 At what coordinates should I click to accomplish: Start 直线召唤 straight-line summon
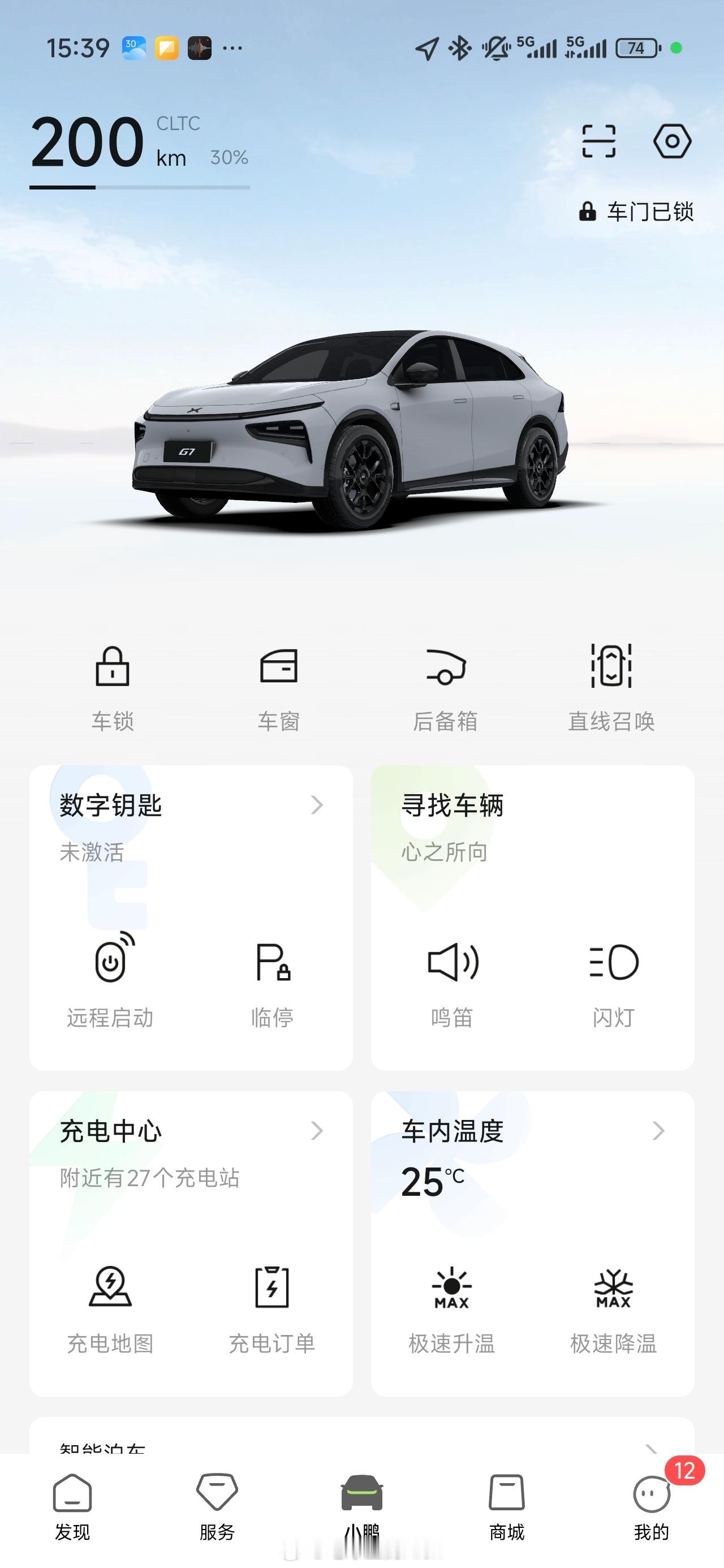click(611, 688)
